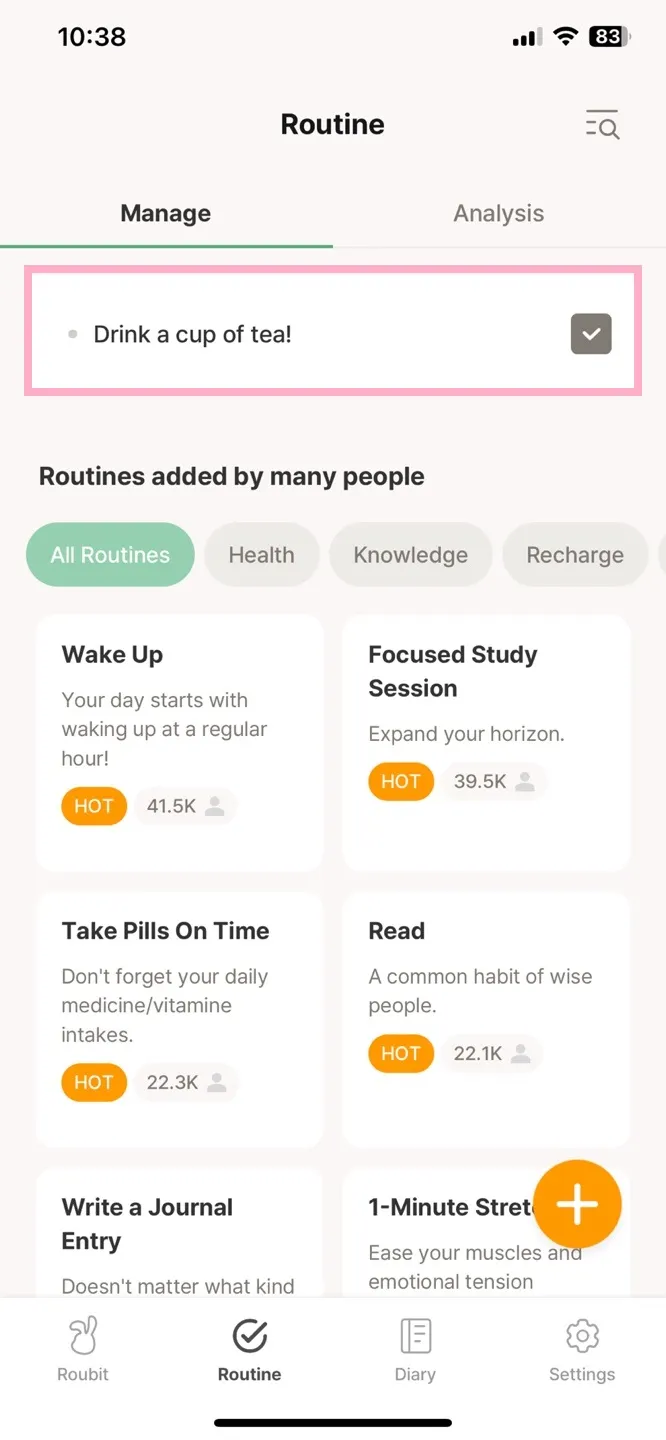Add a new routine with plus button
Image resolution: width=666 pixels, height=1440 pixels.
577,1205
